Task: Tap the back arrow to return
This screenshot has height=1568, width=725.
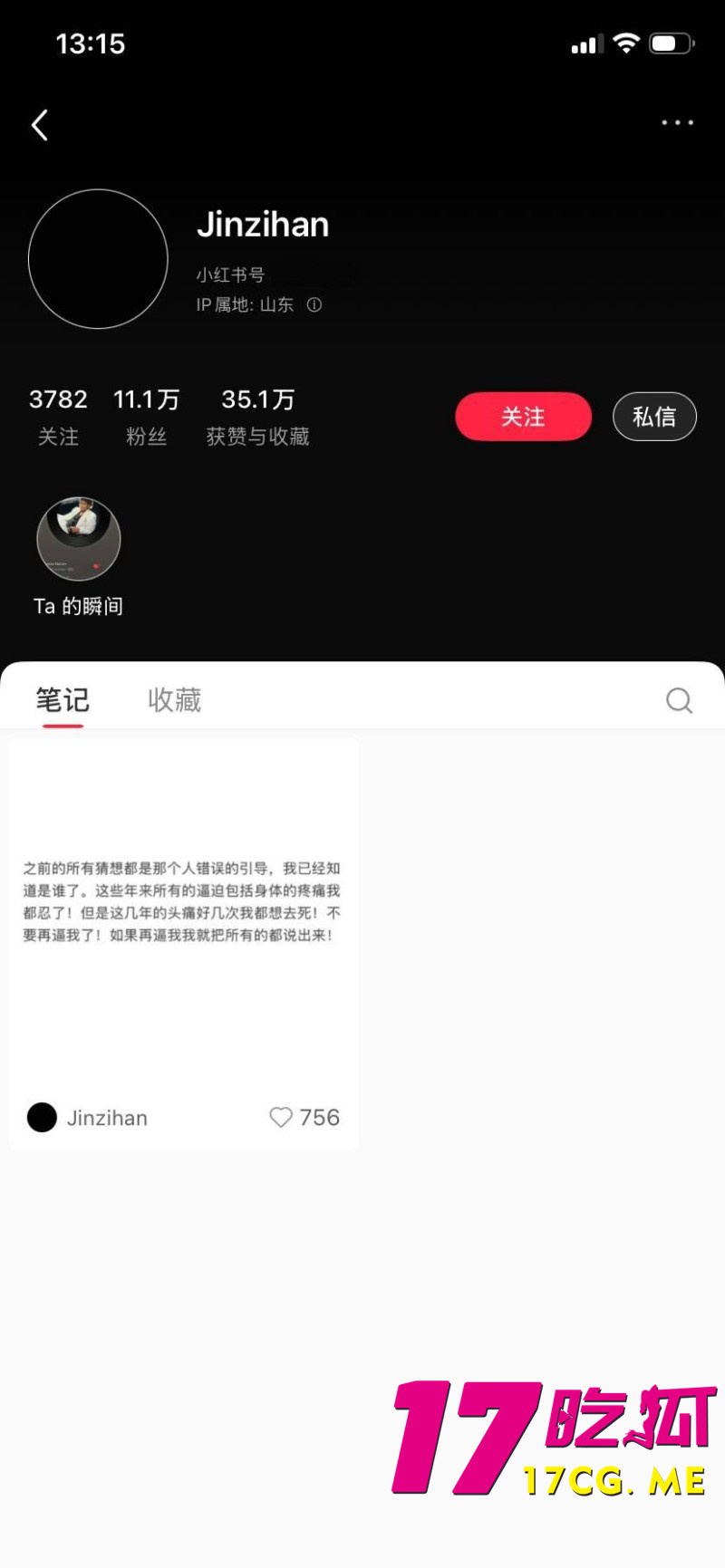Action: pyautogui.click(x=40, y=125)
